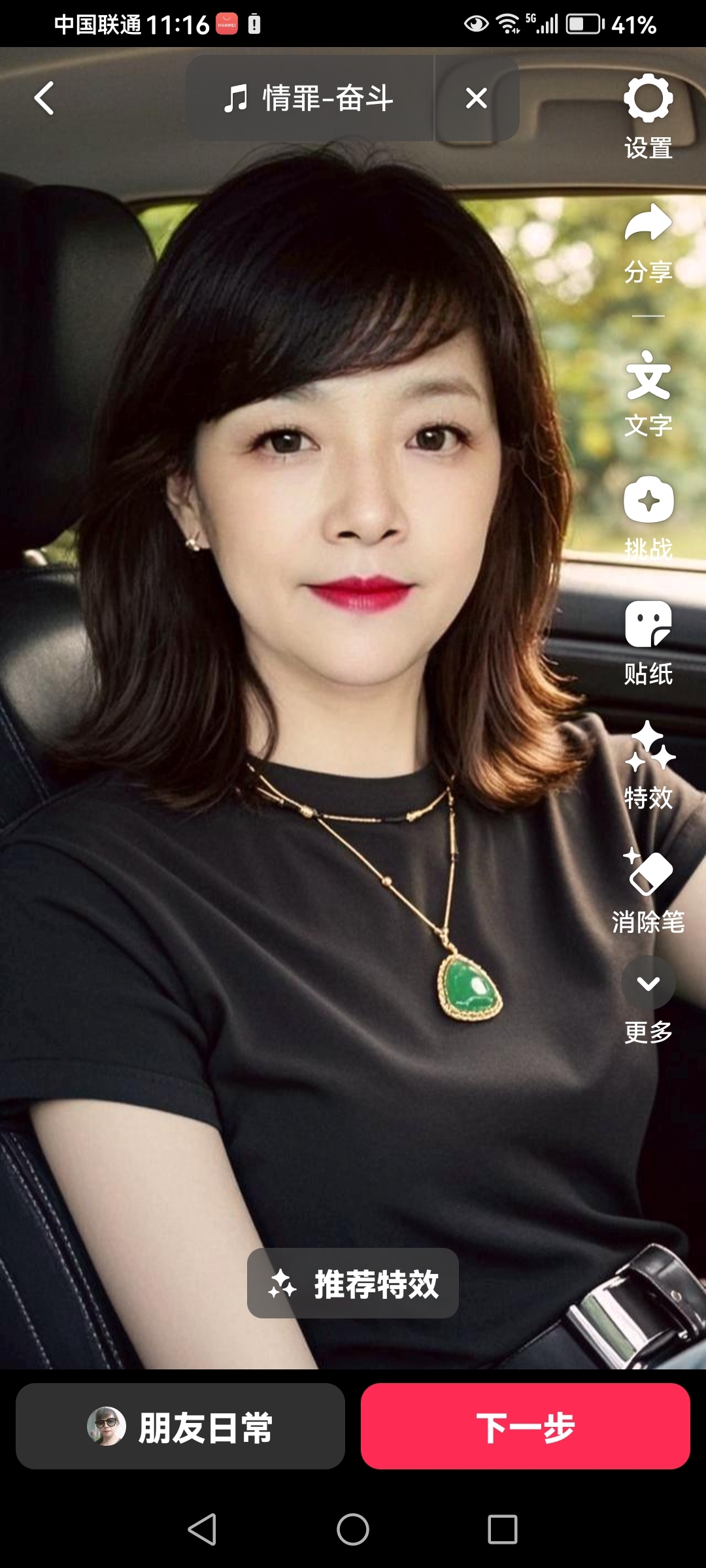Go back using the top-left arrow
The image size is (706, 1568).
pyautogui.click(x=44, y=99)
